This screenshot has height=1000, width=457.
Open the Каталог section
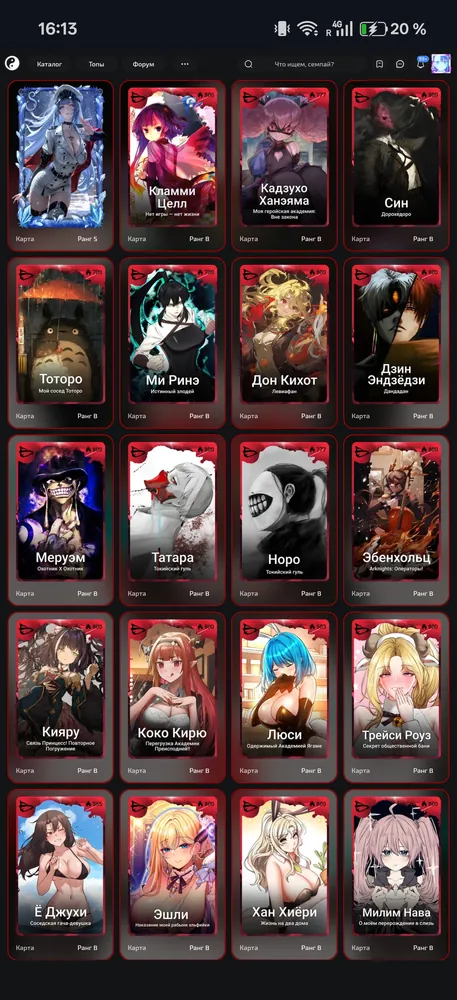(x=49, y=64)
